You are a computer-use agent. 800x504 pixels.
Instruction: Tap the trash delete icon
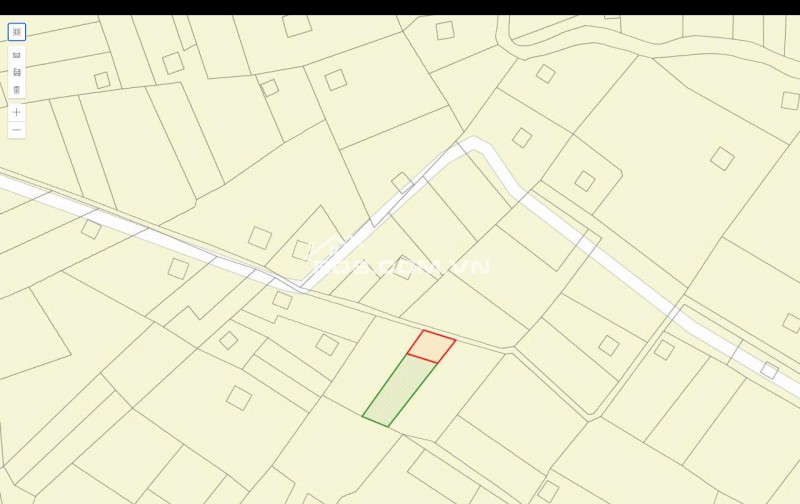[x=17, y=90]
